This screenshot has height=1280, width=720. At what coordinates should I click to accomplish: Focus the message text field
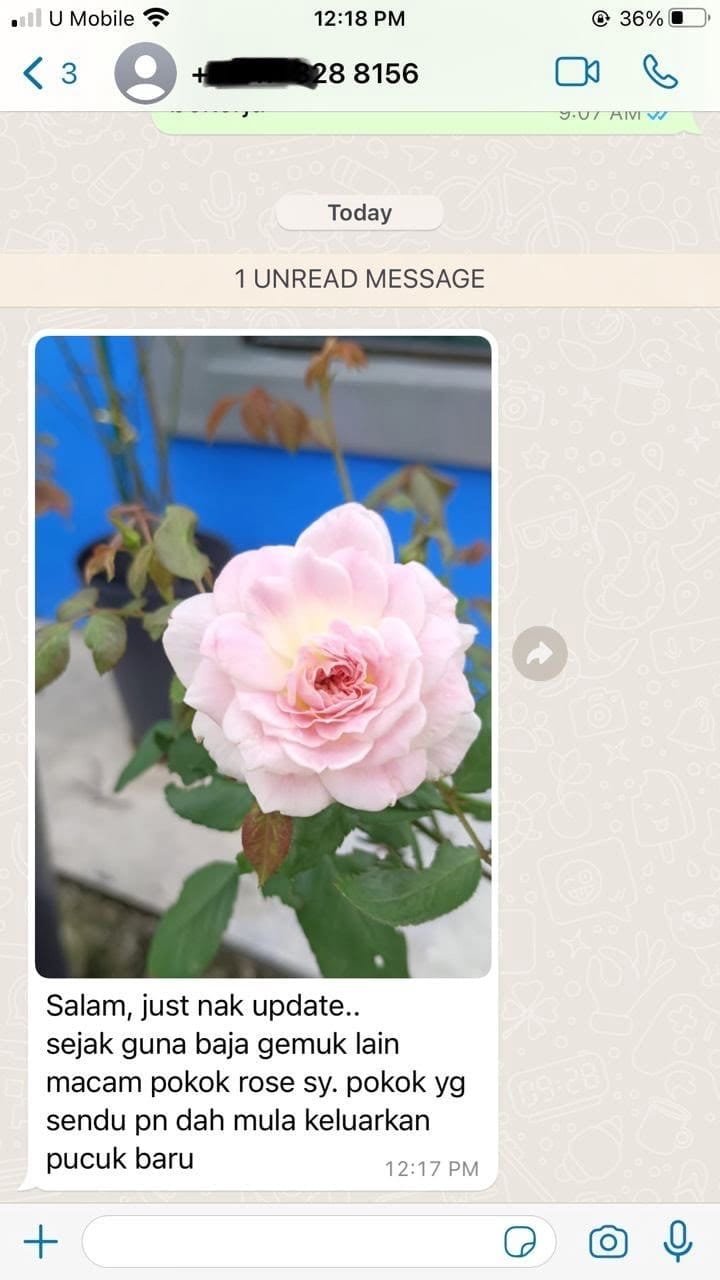coord(290,1242)
